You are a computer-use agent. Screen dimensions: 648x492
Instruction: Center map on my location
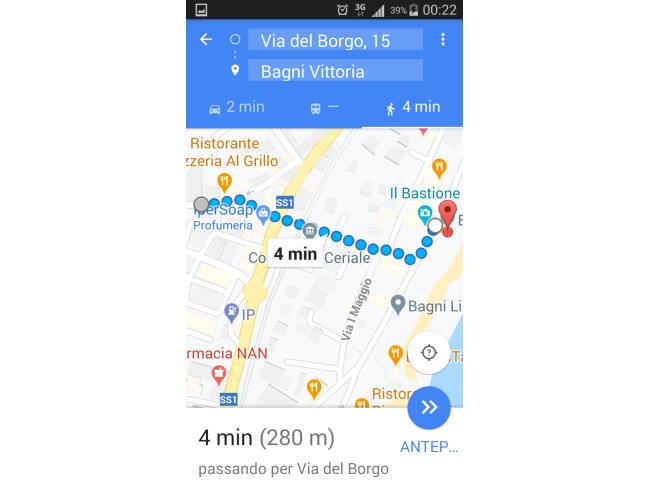[x=429, y=352]
